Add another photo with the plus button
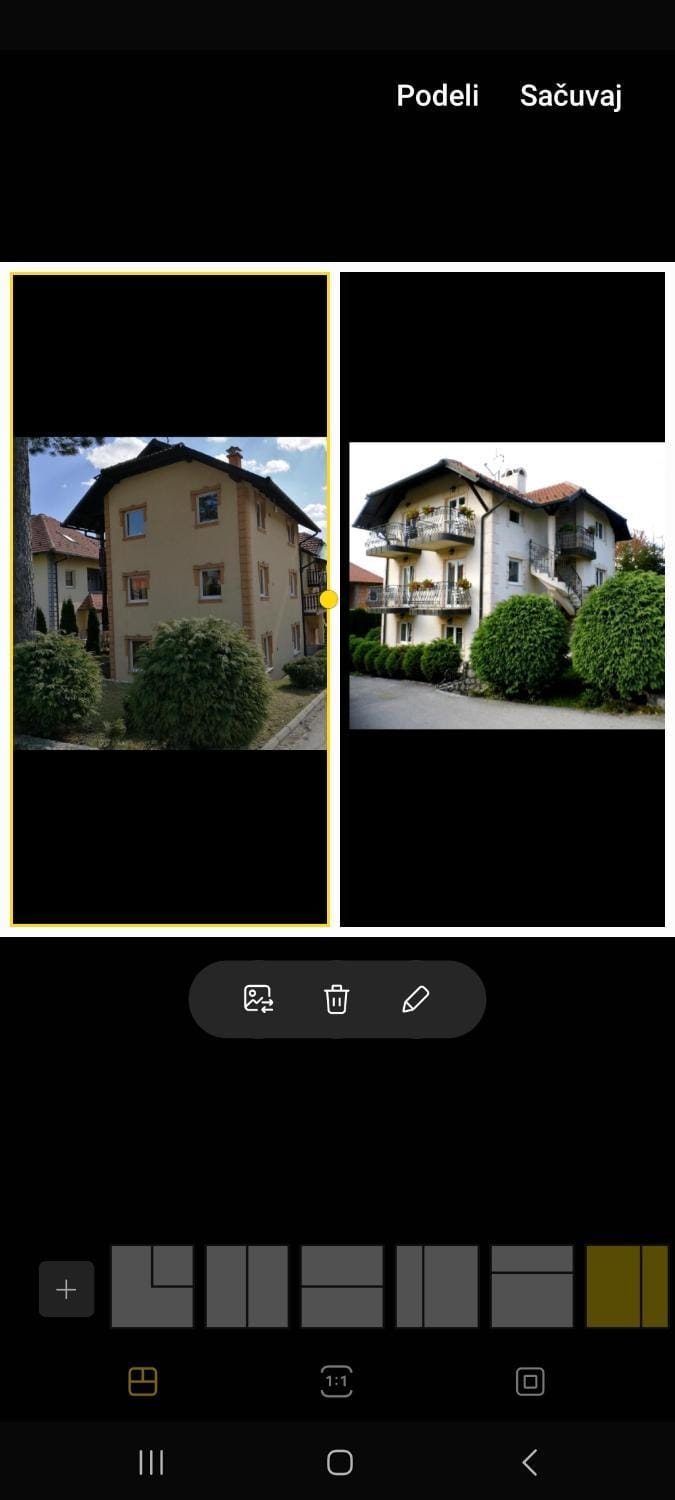Screen dimensions: 675x1500 pyautogui.click(x=66, y=1289)
